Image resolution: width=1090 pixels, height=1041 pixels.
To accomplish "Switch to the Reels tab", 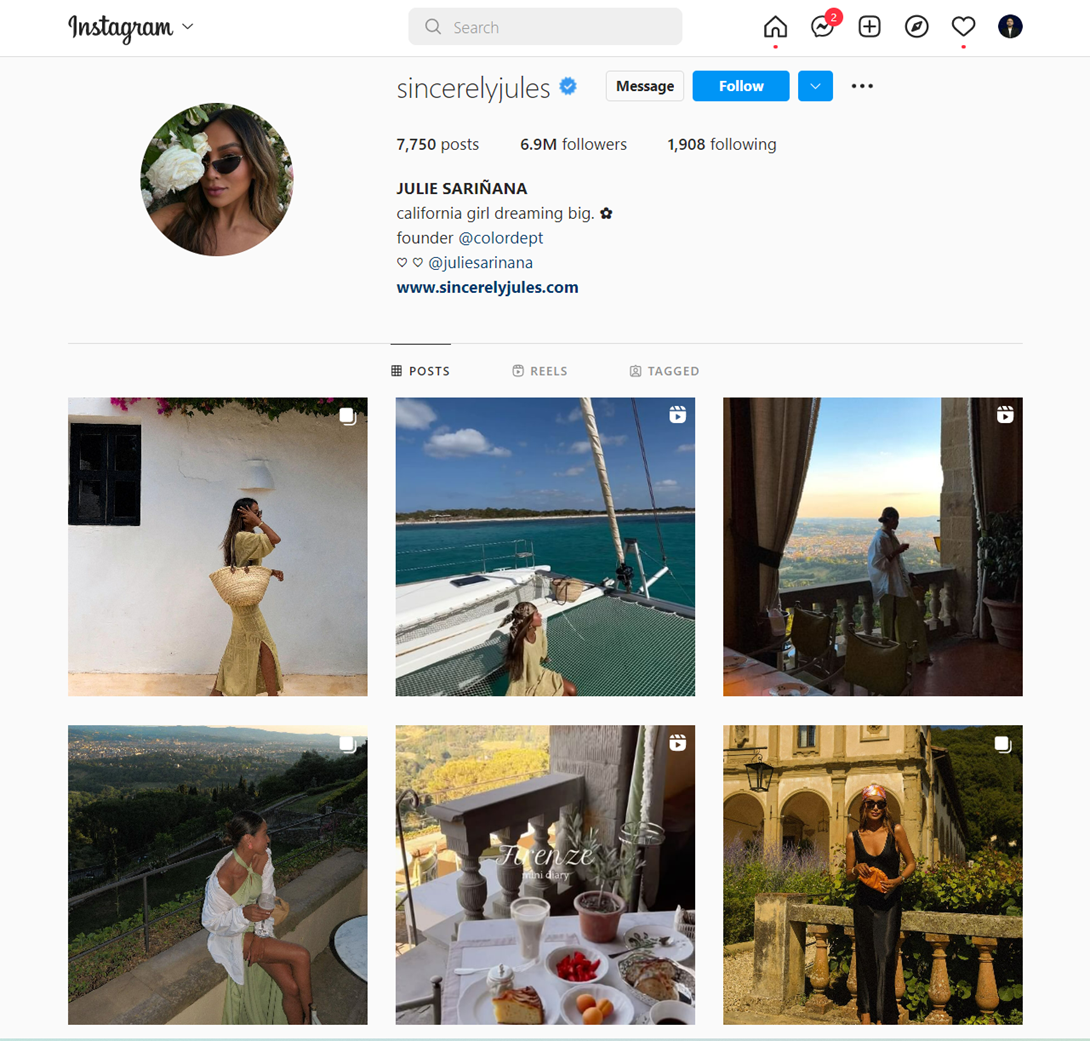I will 539,371.
